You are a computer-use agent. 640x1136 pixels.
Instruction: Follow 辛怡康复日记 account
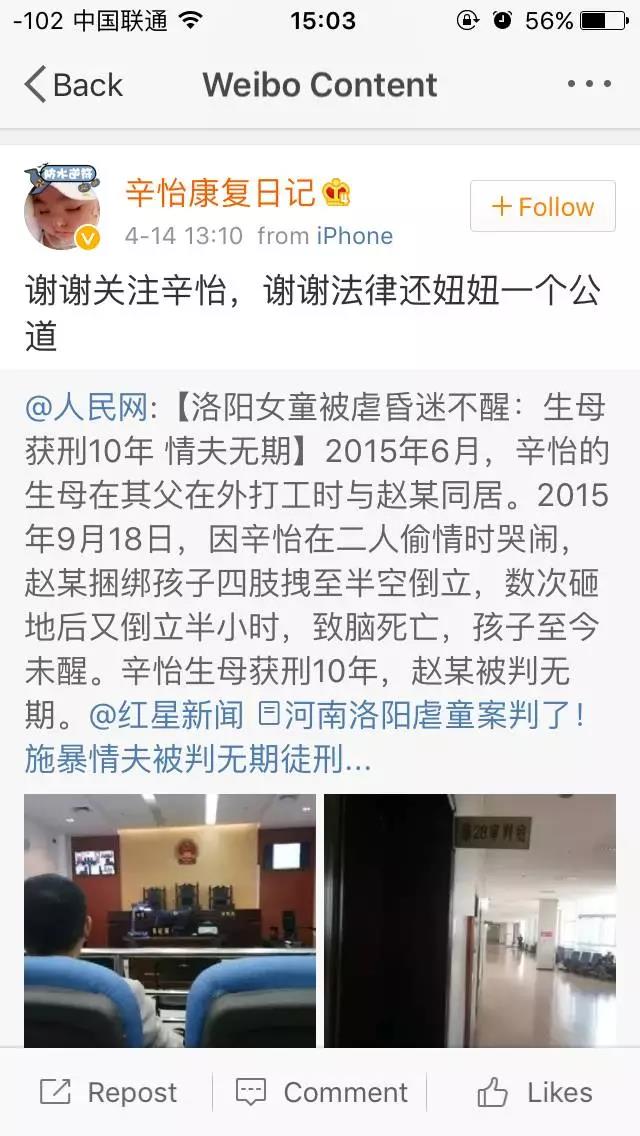[543, 207]
